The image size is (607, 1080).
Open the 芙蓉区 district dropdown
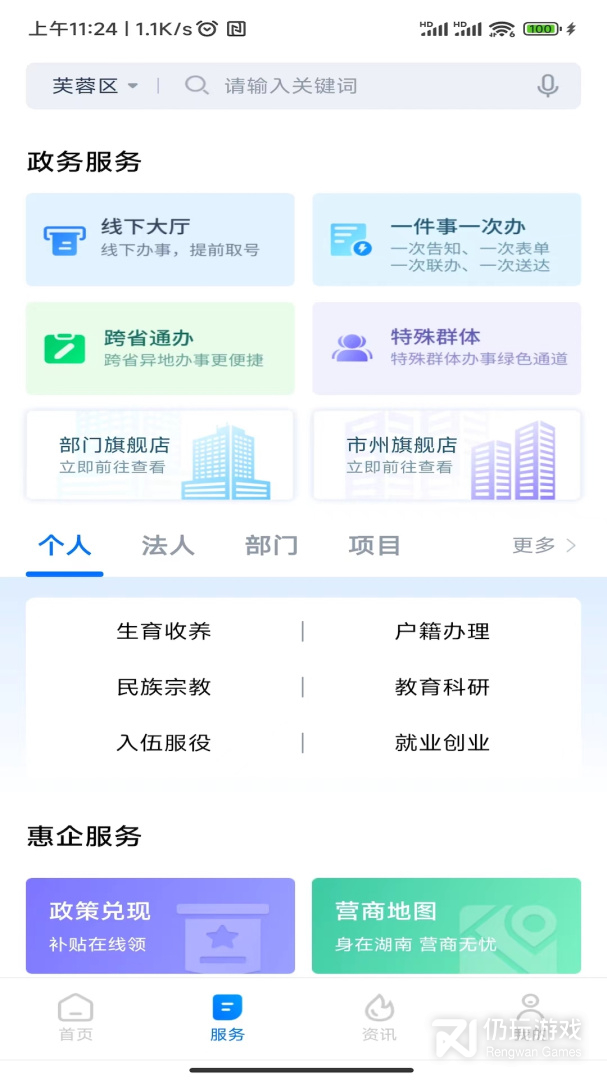95,86
